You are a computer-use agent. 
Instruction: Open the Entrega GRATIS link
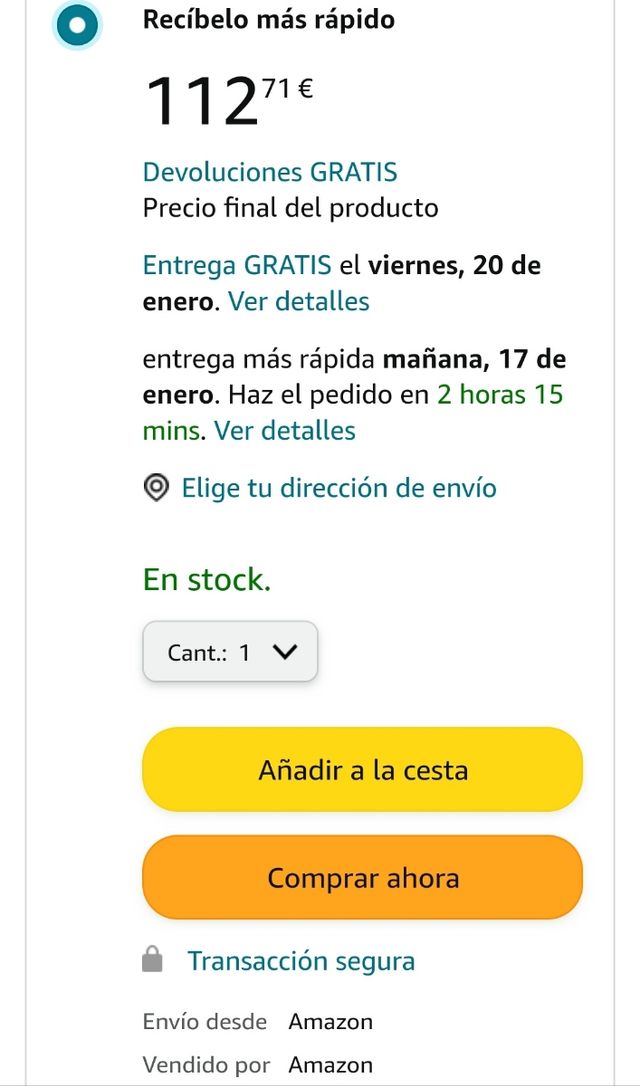coord(237,266)
